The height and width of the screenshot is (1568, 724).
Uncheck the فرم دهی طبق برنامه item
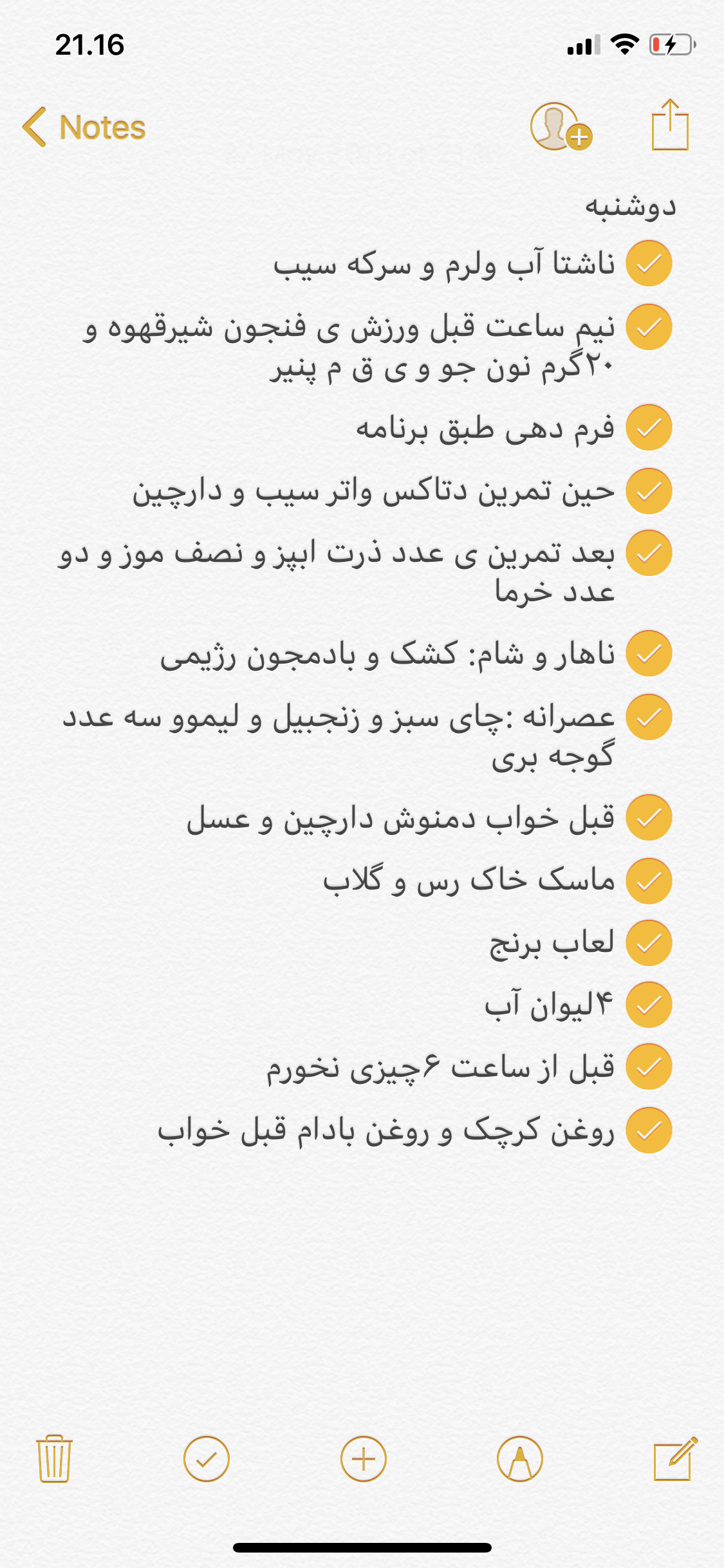[649, 427]
